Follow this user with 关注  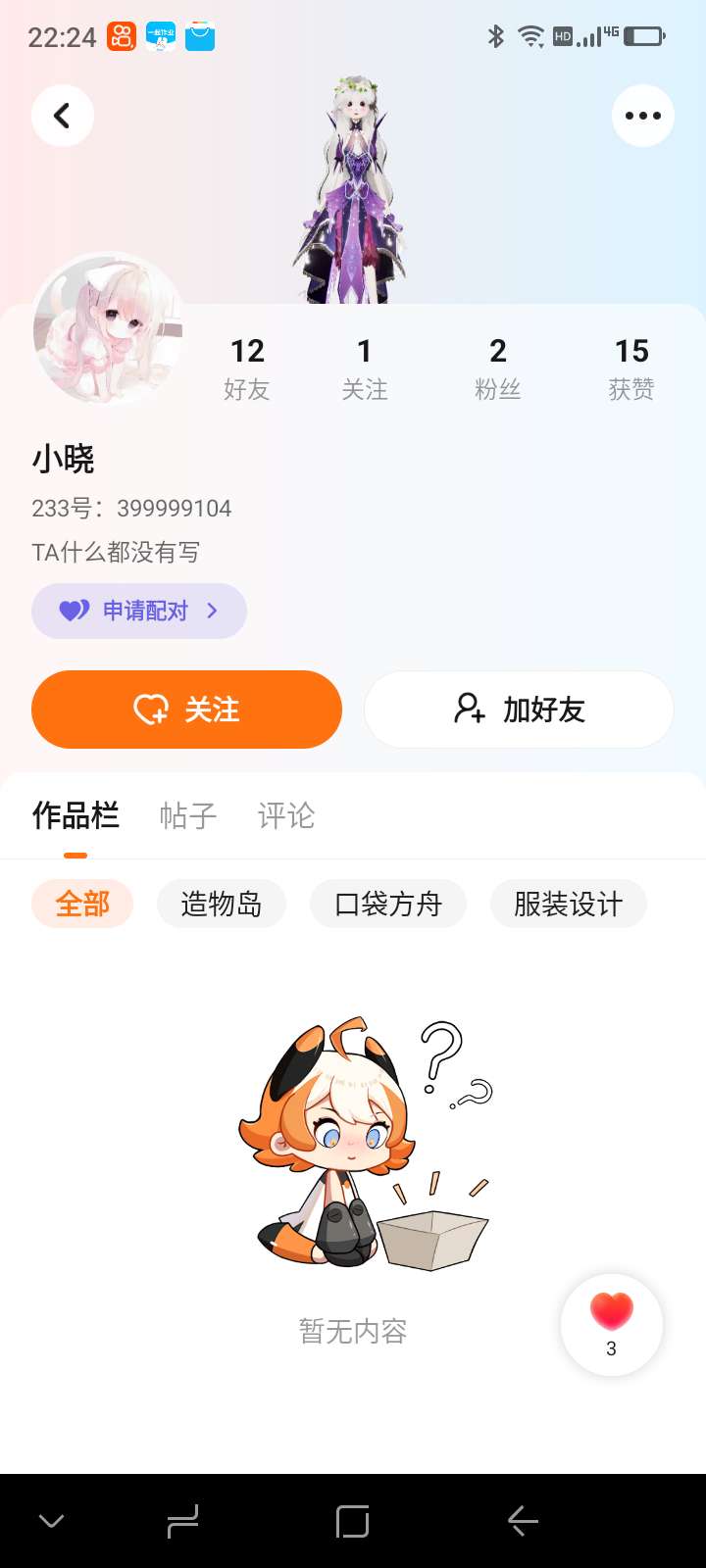tap(186, 710)
